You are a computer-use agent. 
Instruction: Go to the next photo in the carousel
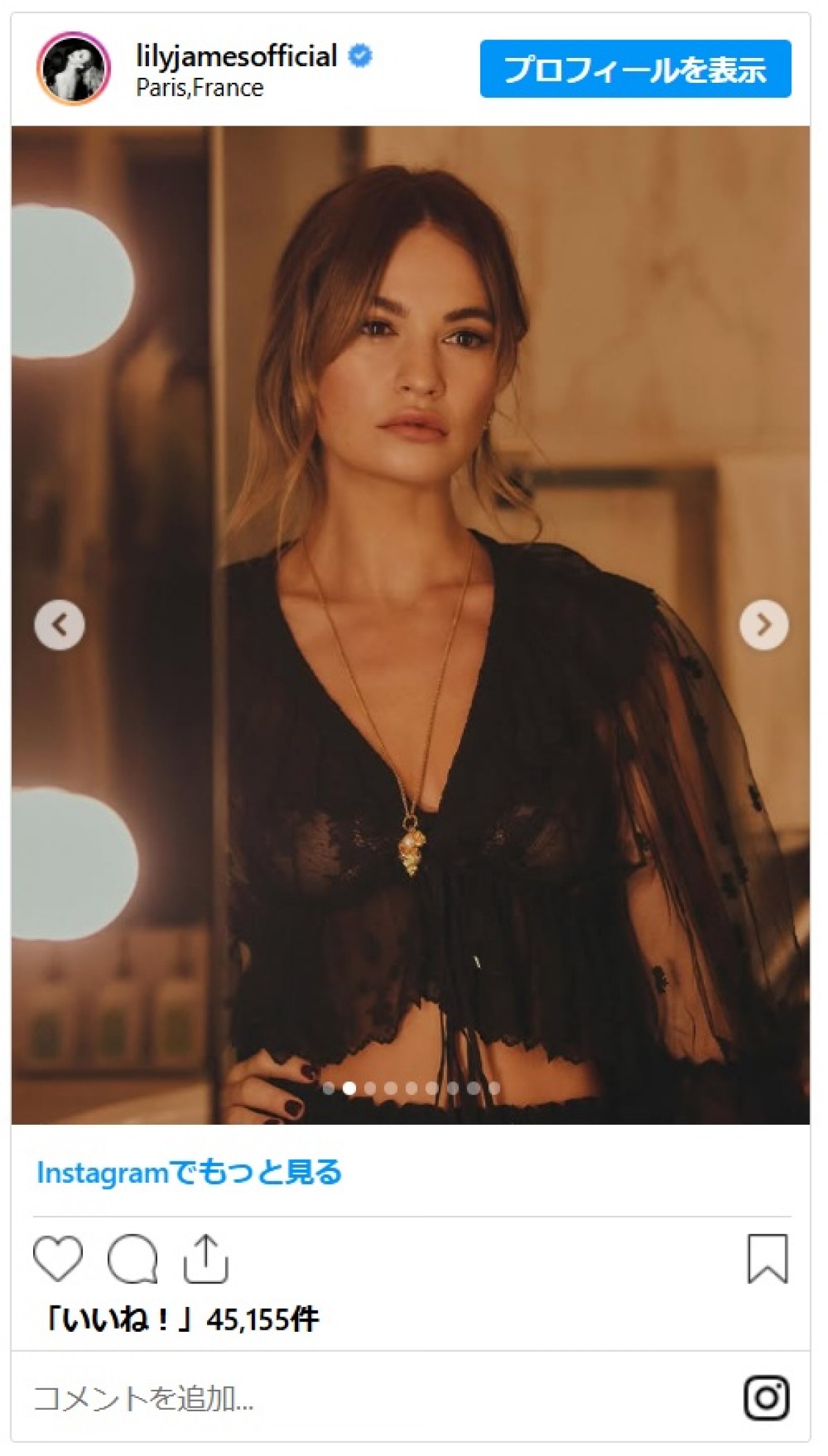point(763,625)
